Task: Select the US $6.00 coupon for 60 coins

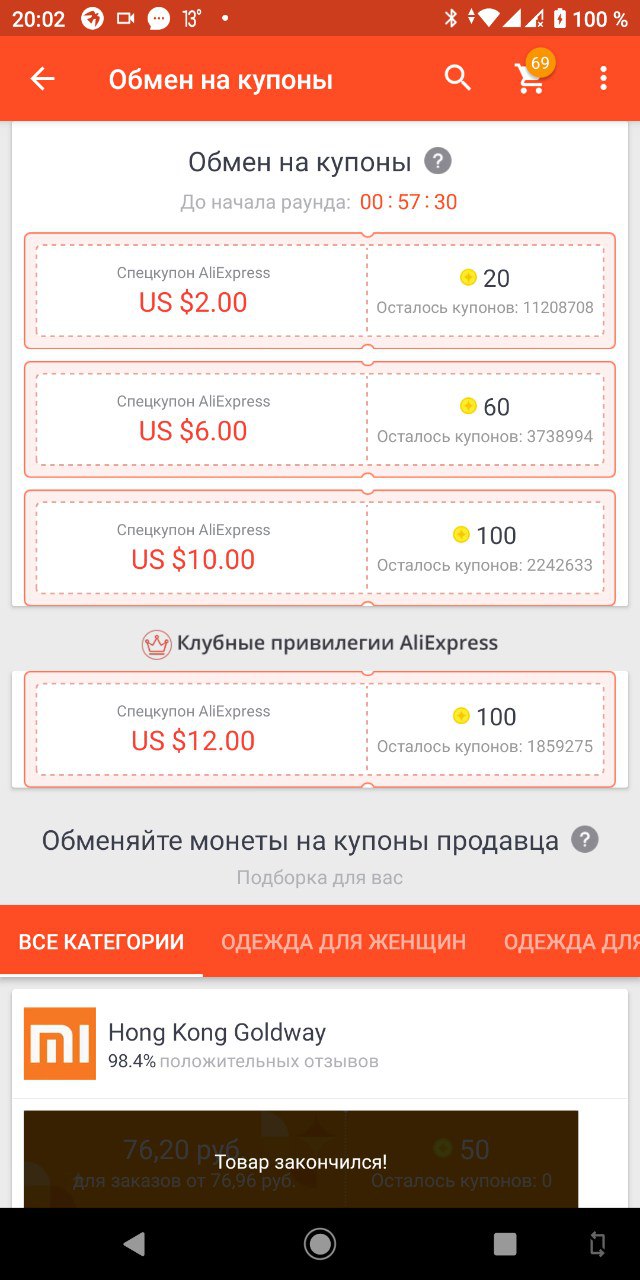Action: click(320, 419)
